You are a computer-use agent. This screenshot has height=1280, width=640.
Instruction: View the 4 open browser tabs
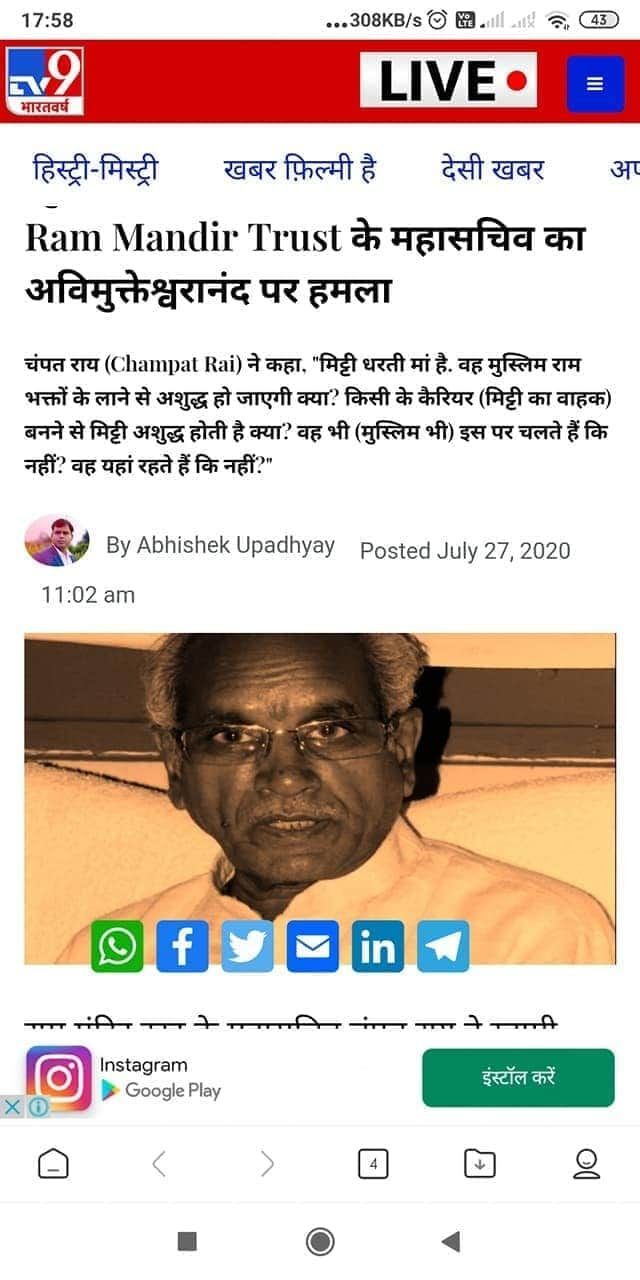pos(372,1164)
